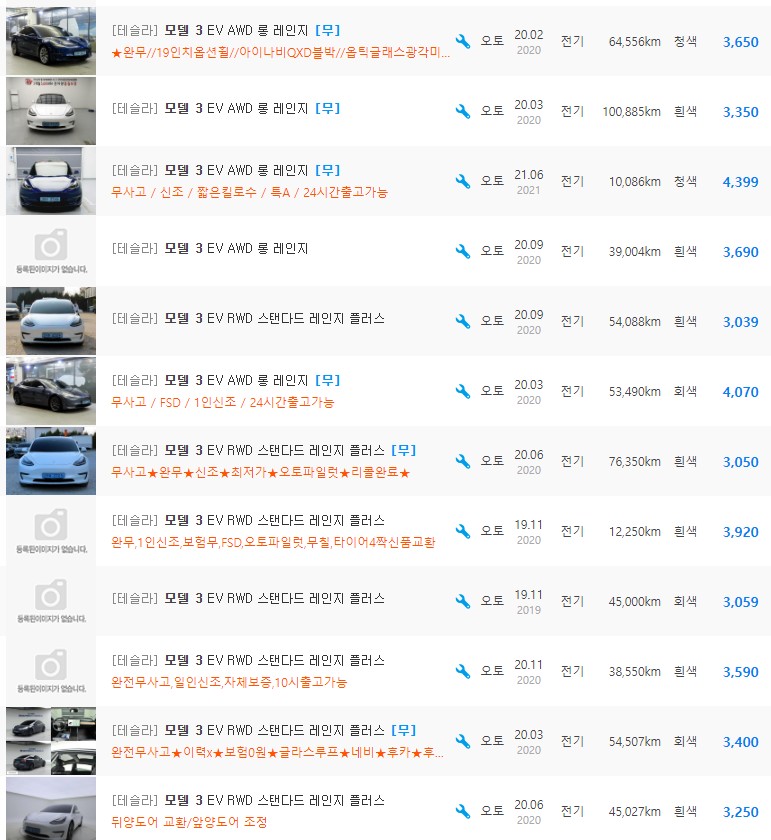Open the wrench icon on the bottom 3,250 listing

[x=461, y=811]
